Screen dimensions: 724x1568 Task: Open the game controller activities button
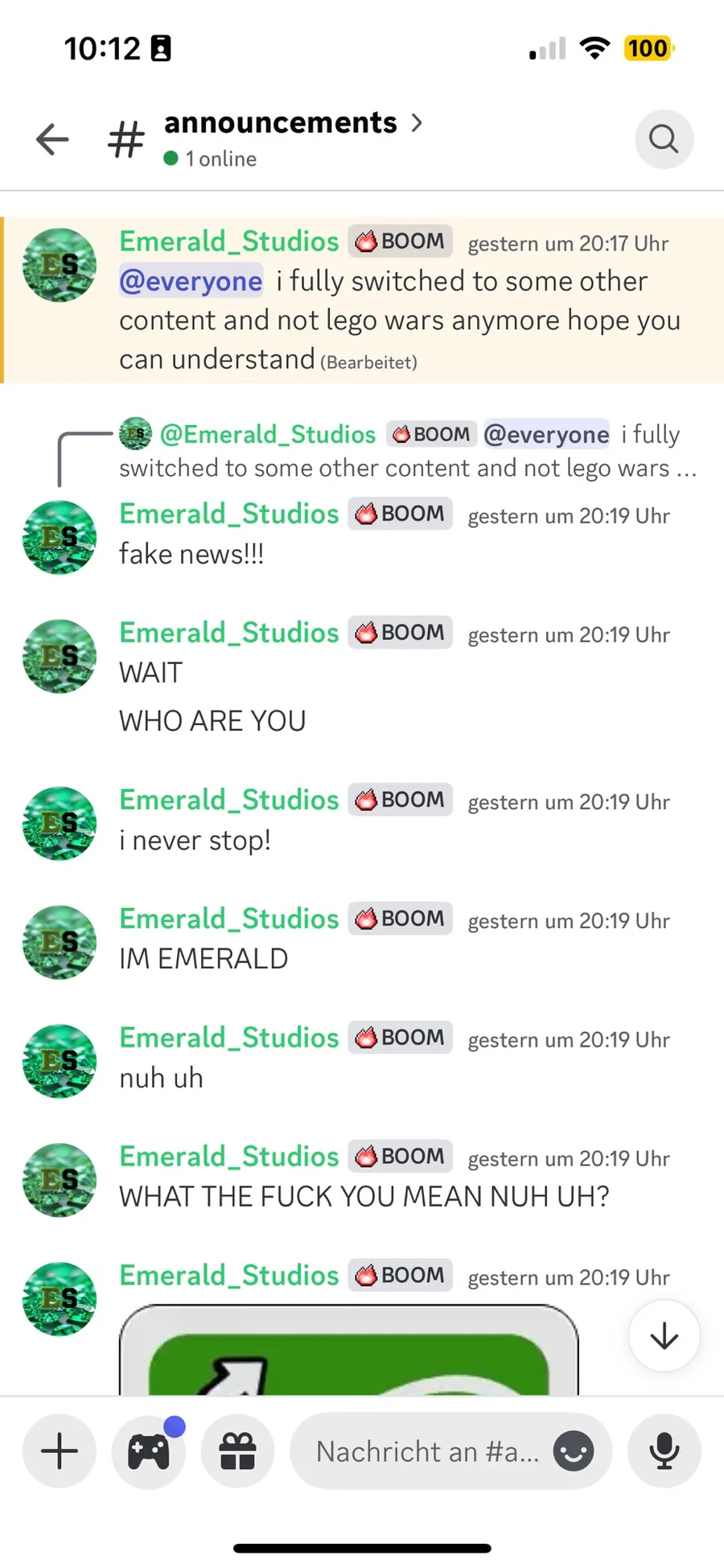pos(149,1452)
